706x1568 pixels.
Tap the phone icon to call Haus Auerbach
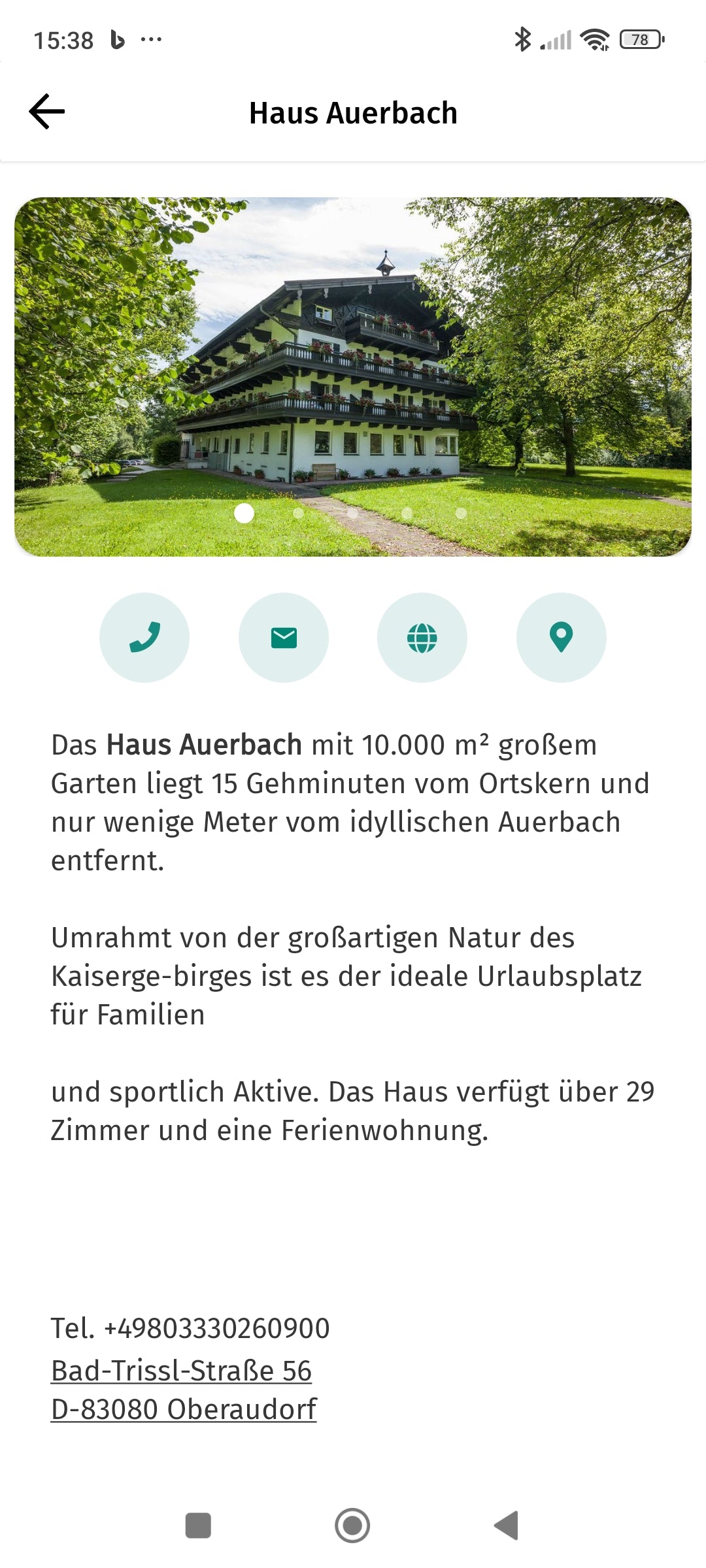point(144,638)
